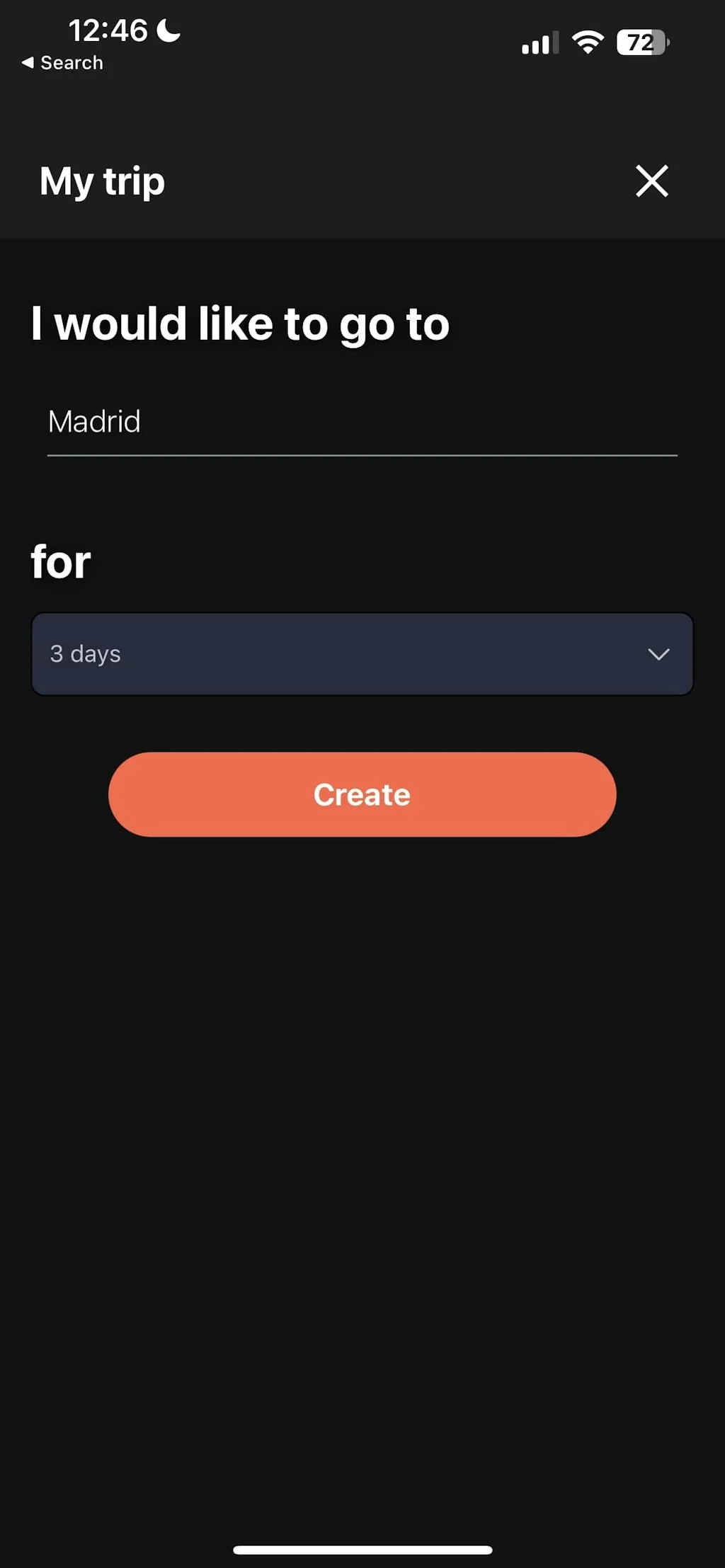This screenshot has width=725, height=1568.
Task: Open the Wi-Fi status icon
Action: [x=588, y=42]
